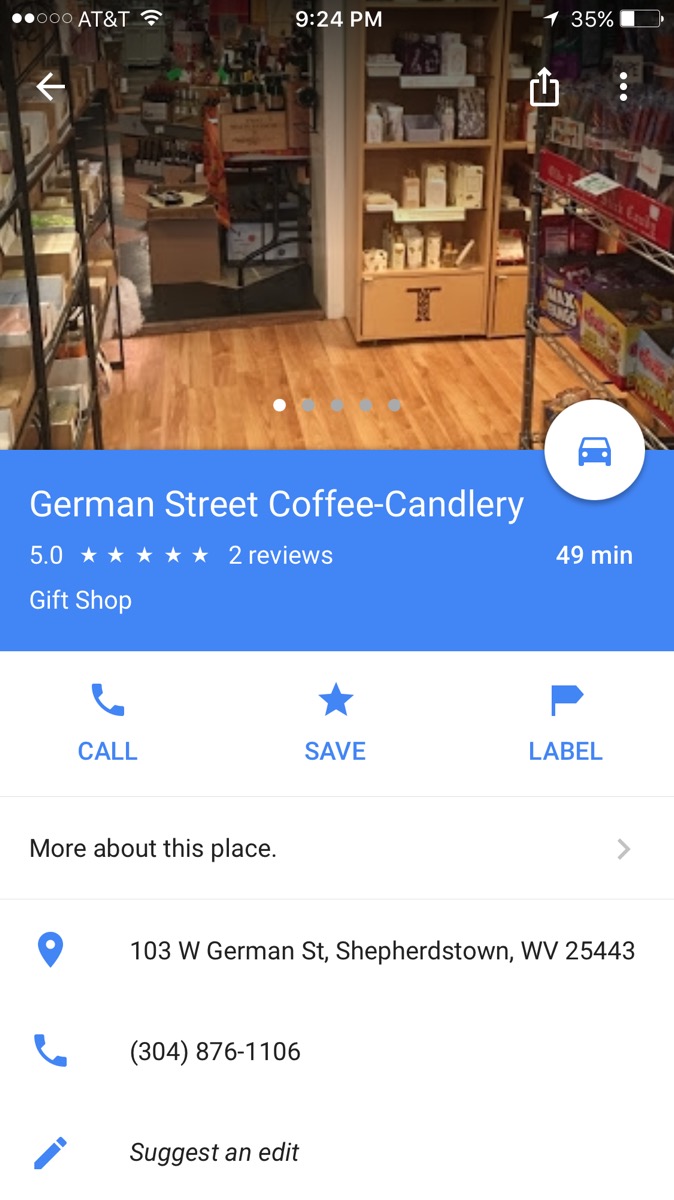674x1200 pixels.
Task: View the 2 reviews
Action: (x=280, y=556)
